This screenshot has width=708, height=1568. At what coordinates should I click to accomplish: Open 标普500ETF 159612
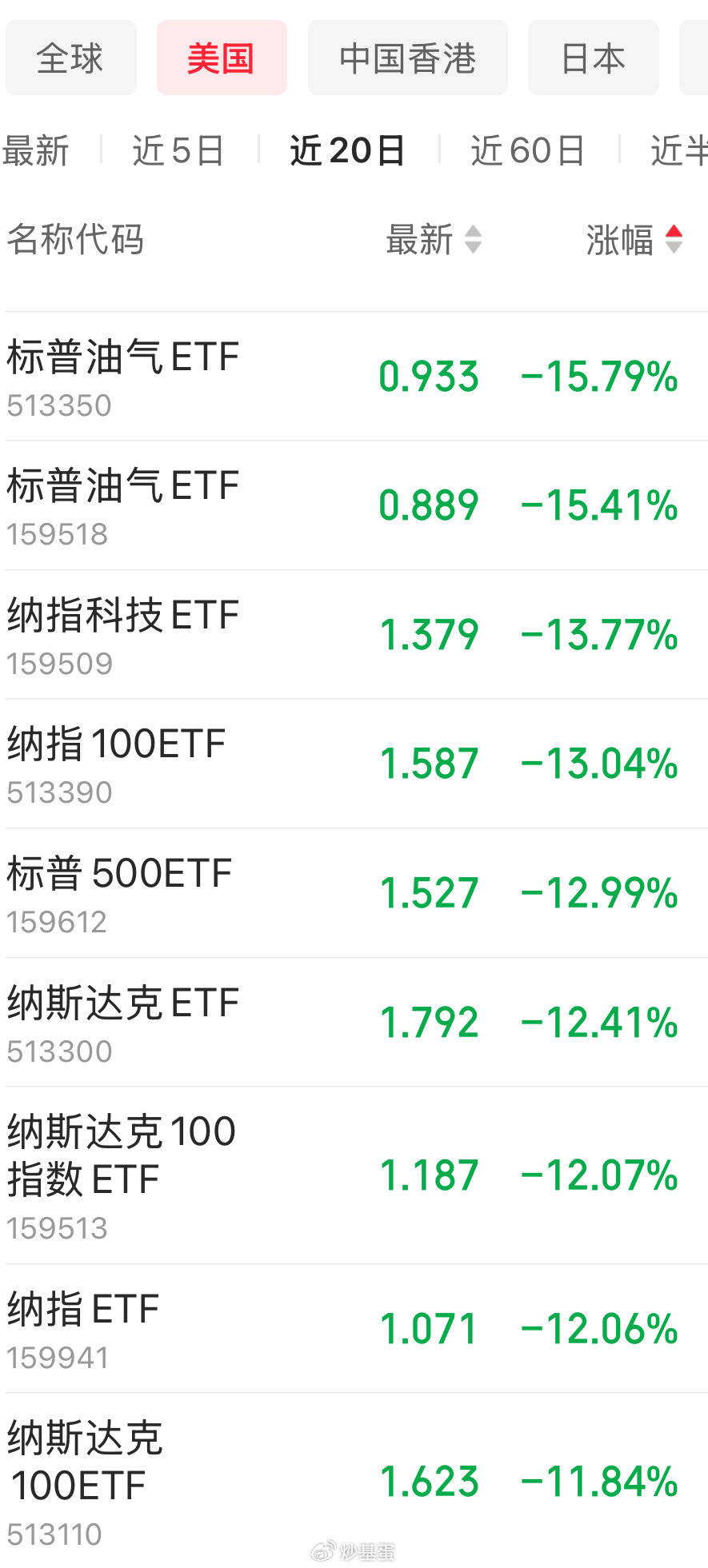pyautogui.click(x=357, y=893)
